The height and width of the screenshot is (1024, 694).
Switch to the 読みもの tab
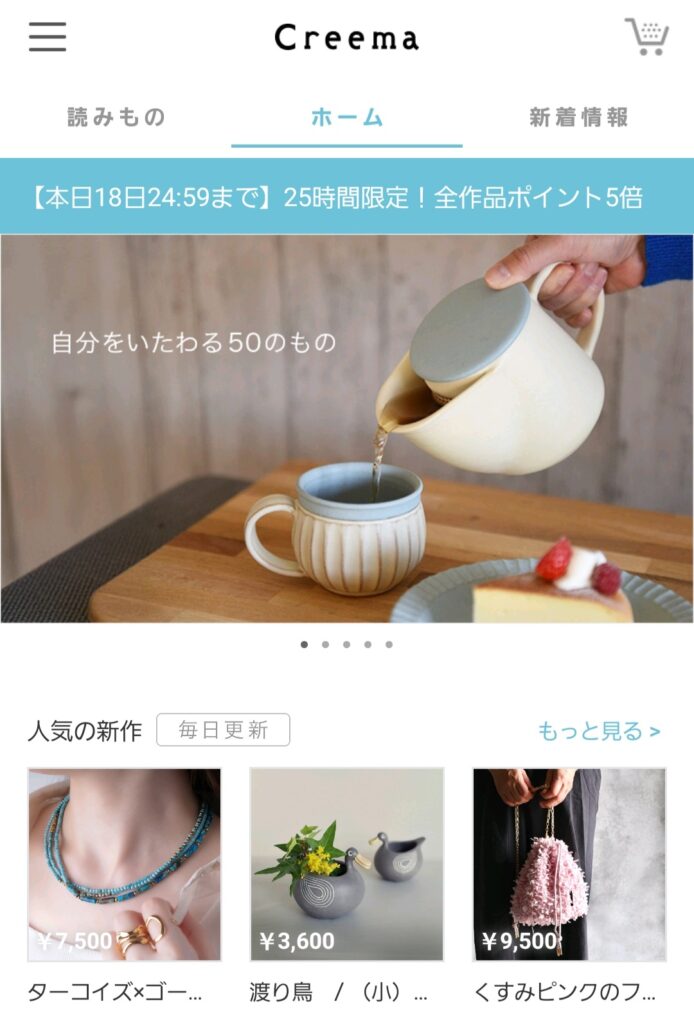point(116,117)
